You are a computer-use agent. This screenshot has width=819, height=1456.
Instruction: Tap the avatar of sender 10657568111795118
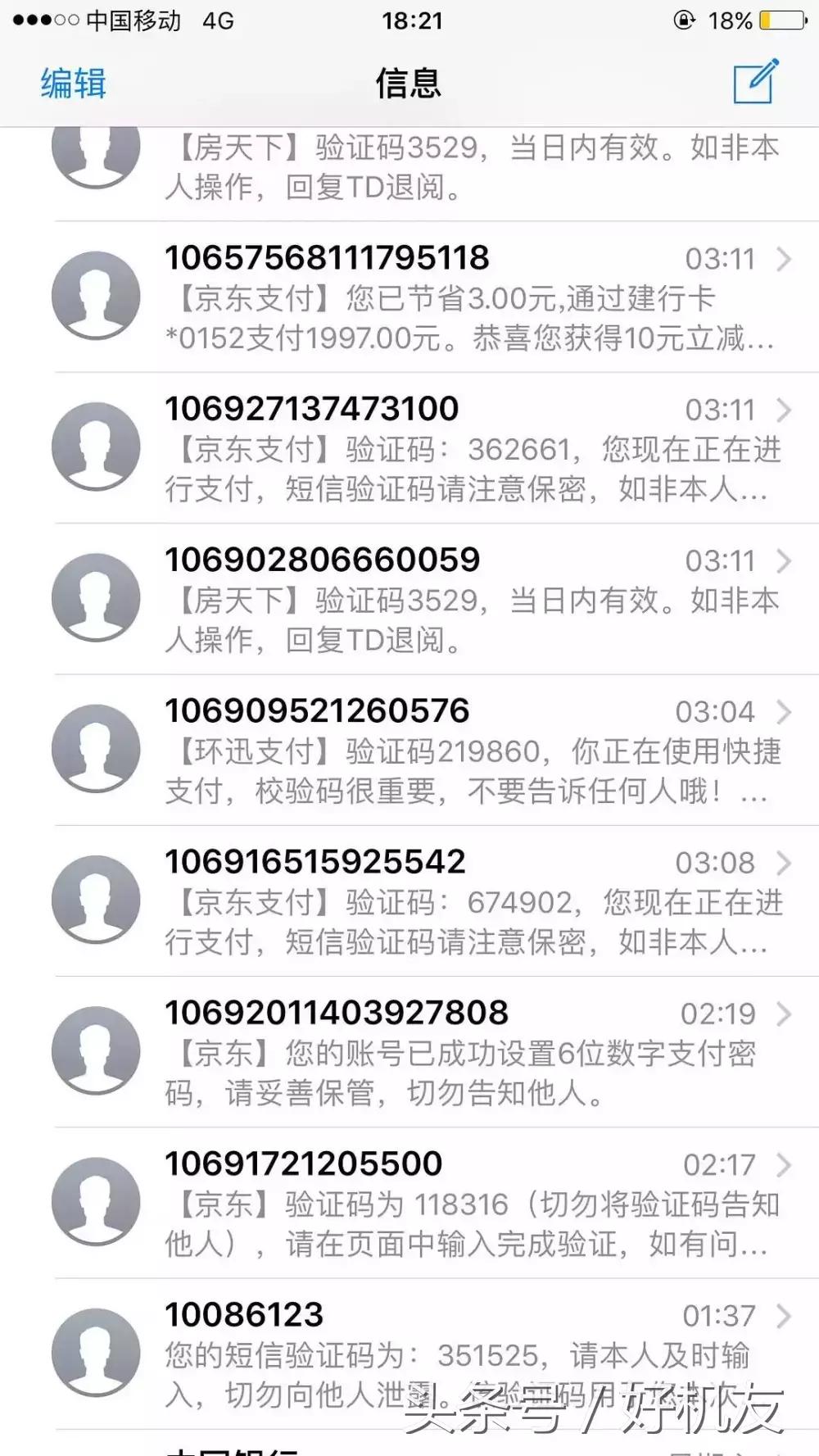pos(97,297)
